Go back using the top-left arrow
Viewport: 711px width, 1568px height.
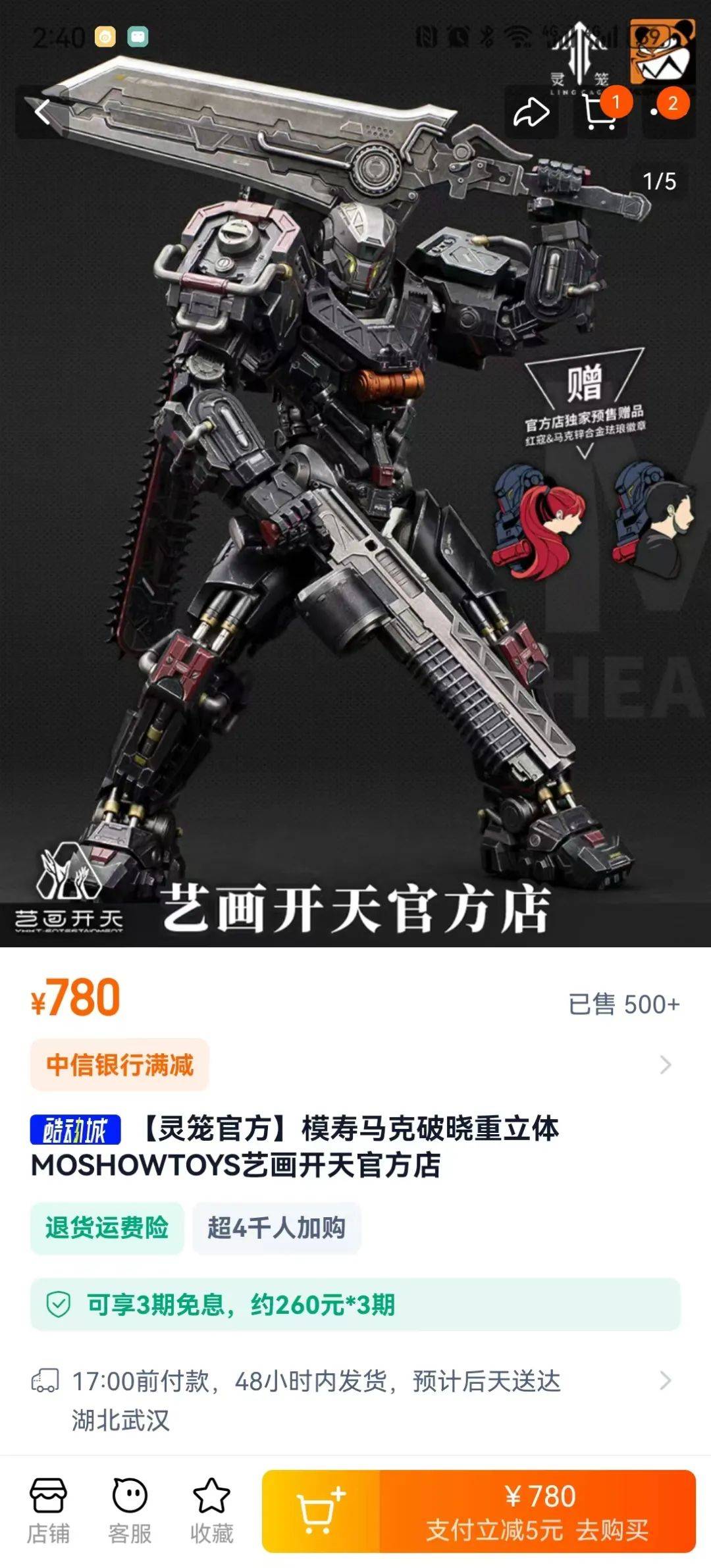pyautogui.click(x=42, y=112)
